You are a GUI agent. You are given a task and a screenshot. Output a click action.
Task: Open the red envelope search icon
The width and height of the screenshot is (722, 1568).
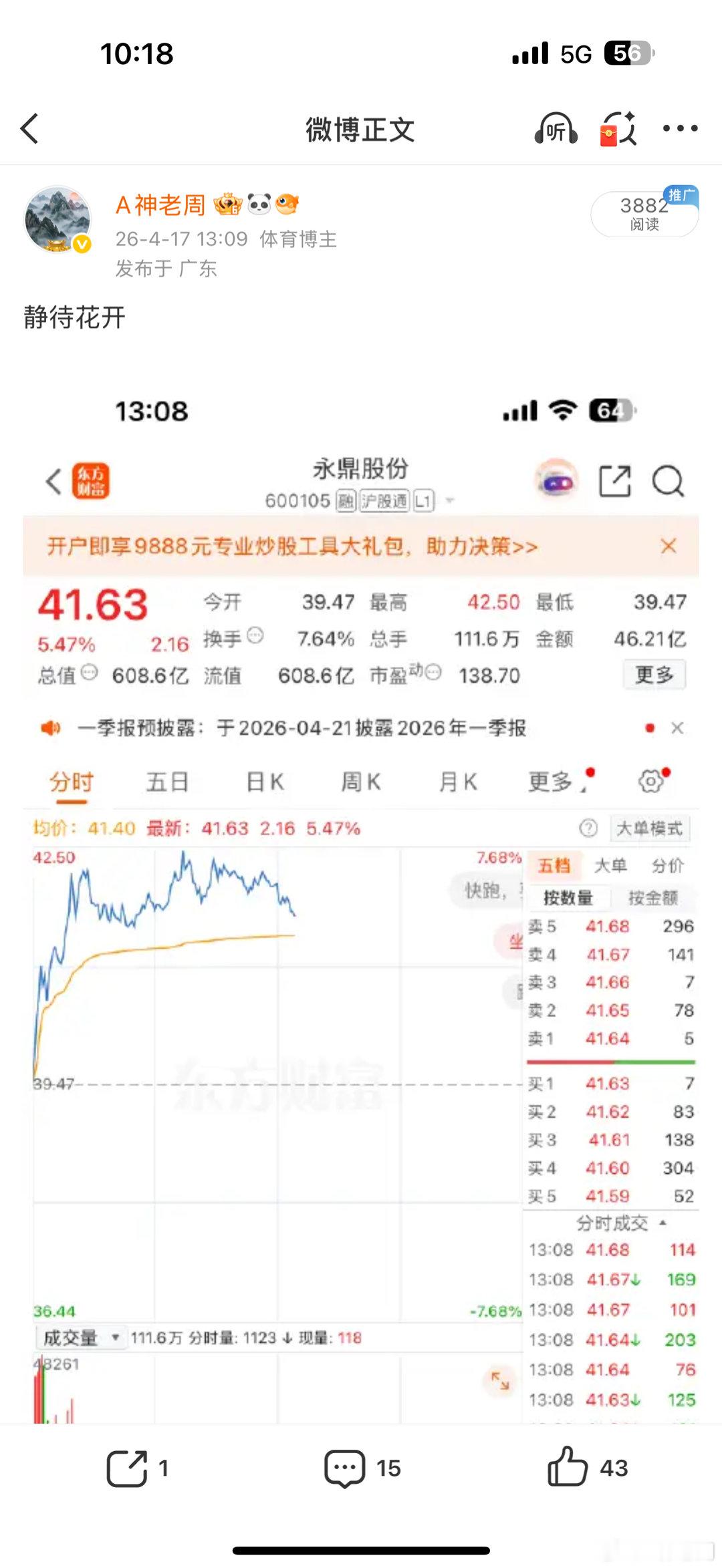pos(618,128)
